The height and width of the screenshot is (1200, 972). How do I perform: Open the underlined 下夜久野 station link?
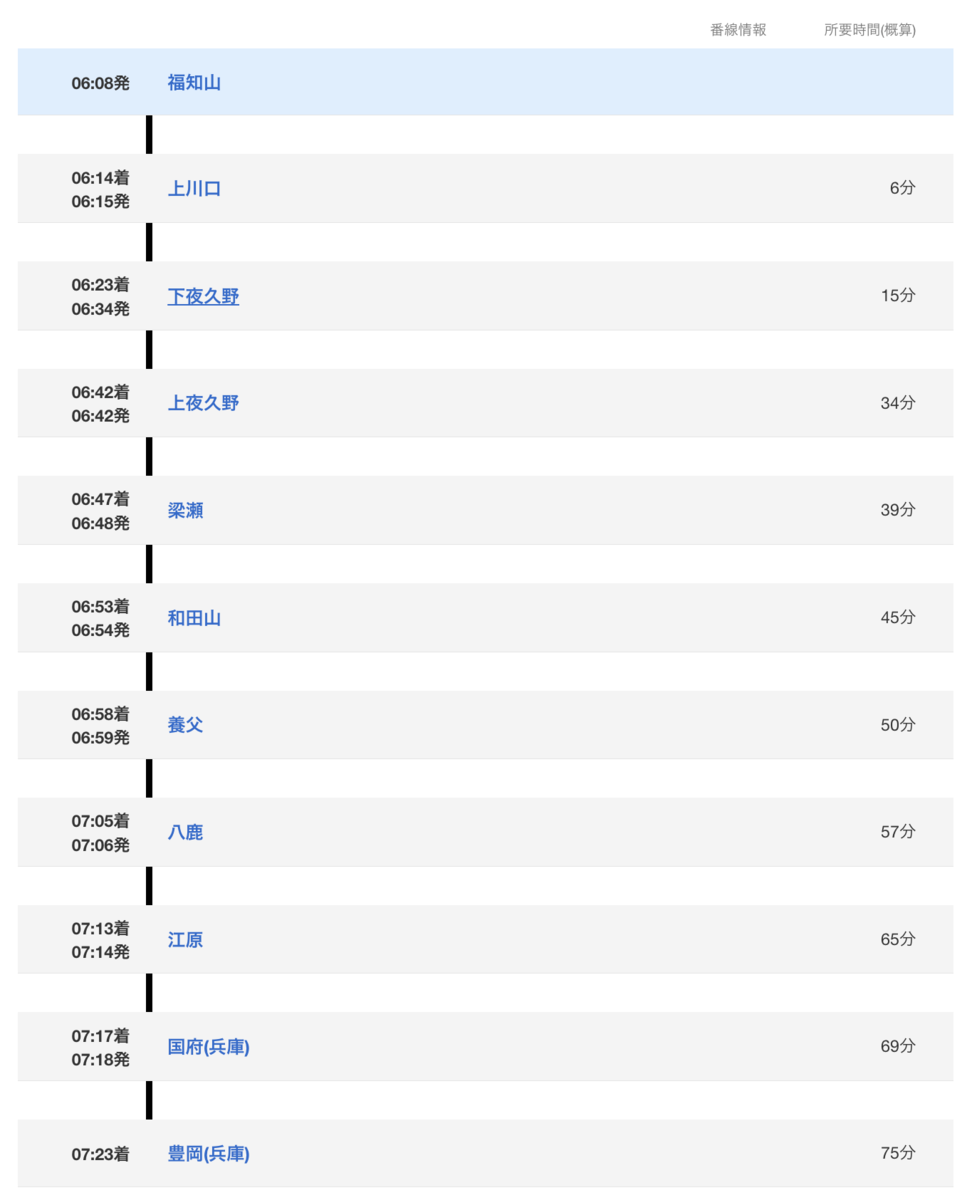coord(203,296)
